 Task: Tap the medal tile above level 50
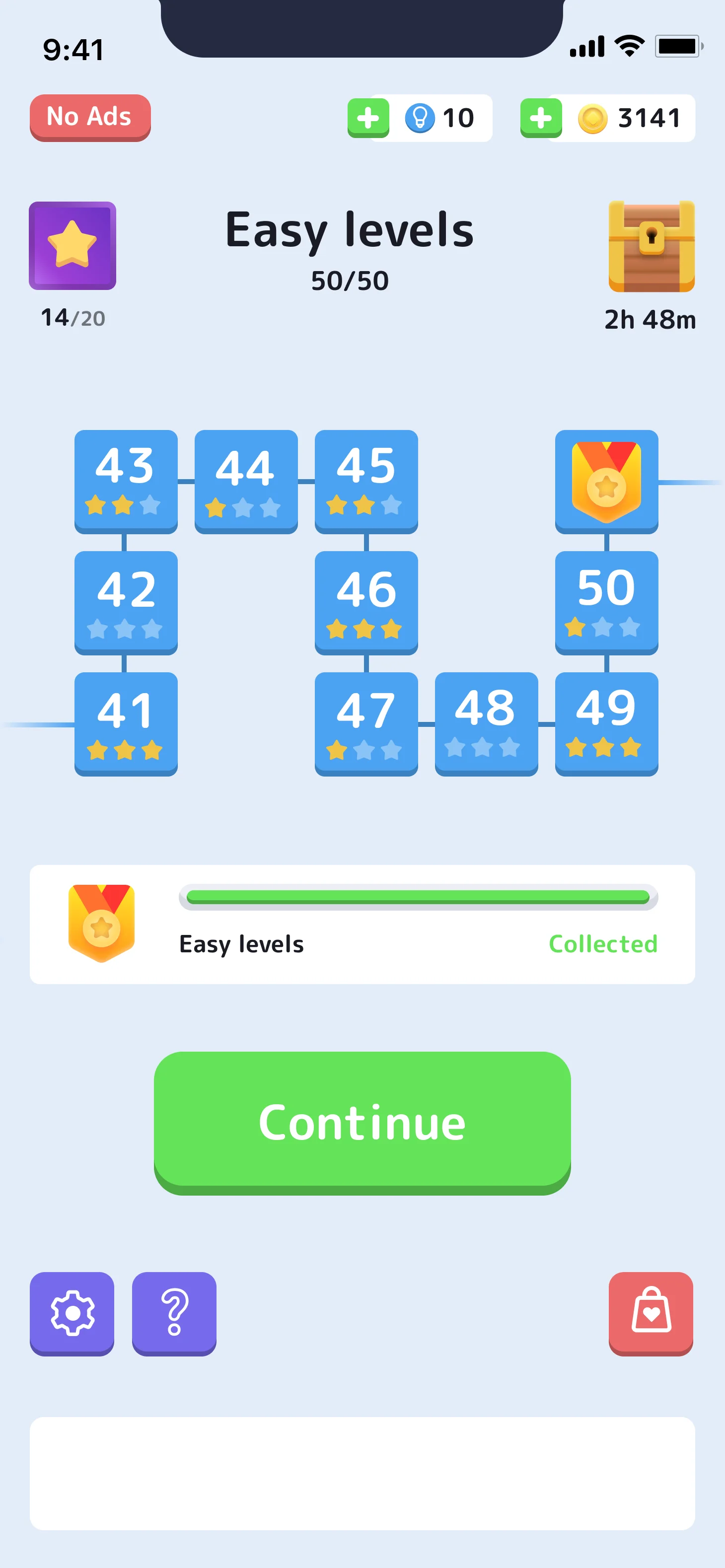(606, 481)
